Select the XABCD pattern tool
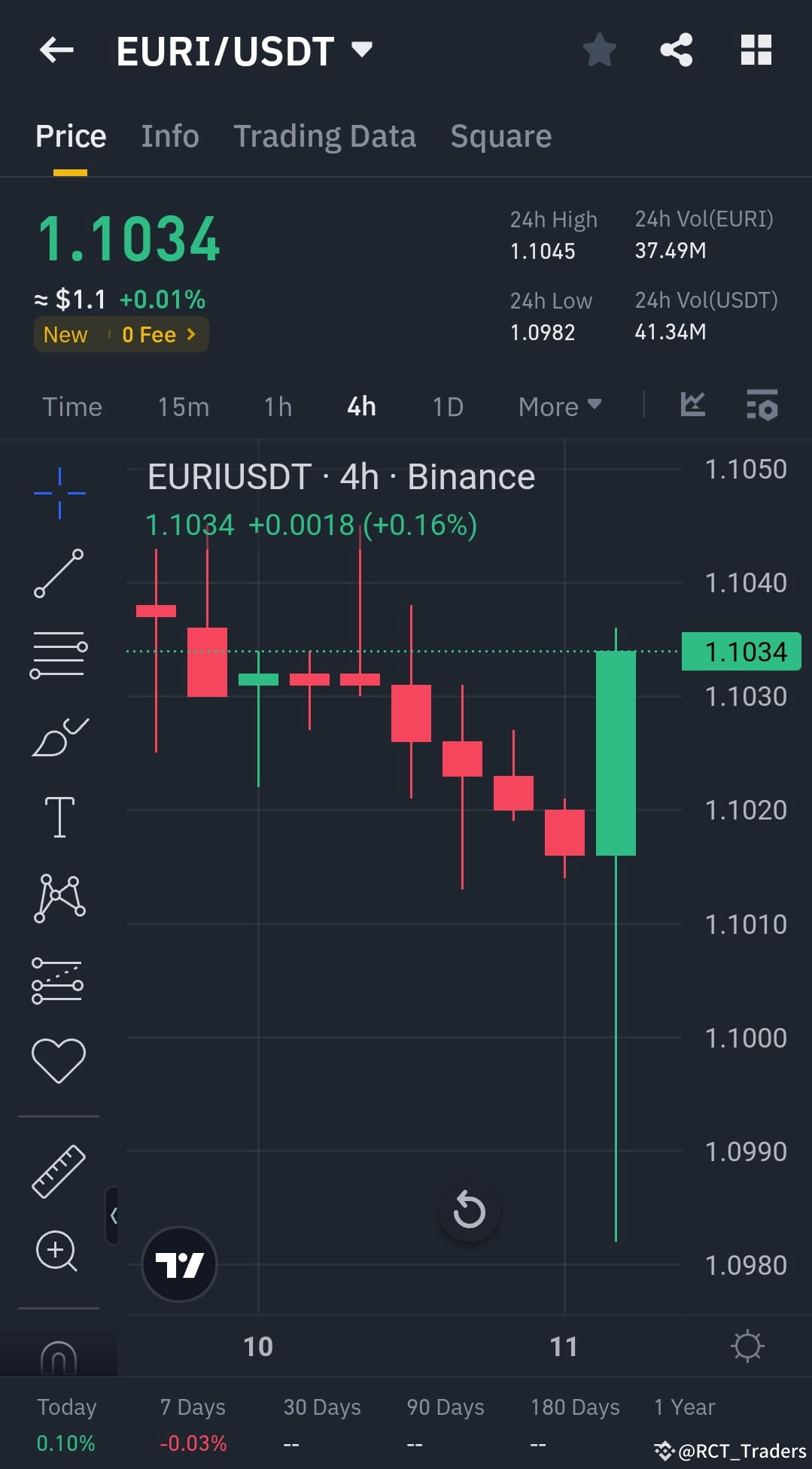The width and height of the screenshot is (812, 1469). (58, 899)
